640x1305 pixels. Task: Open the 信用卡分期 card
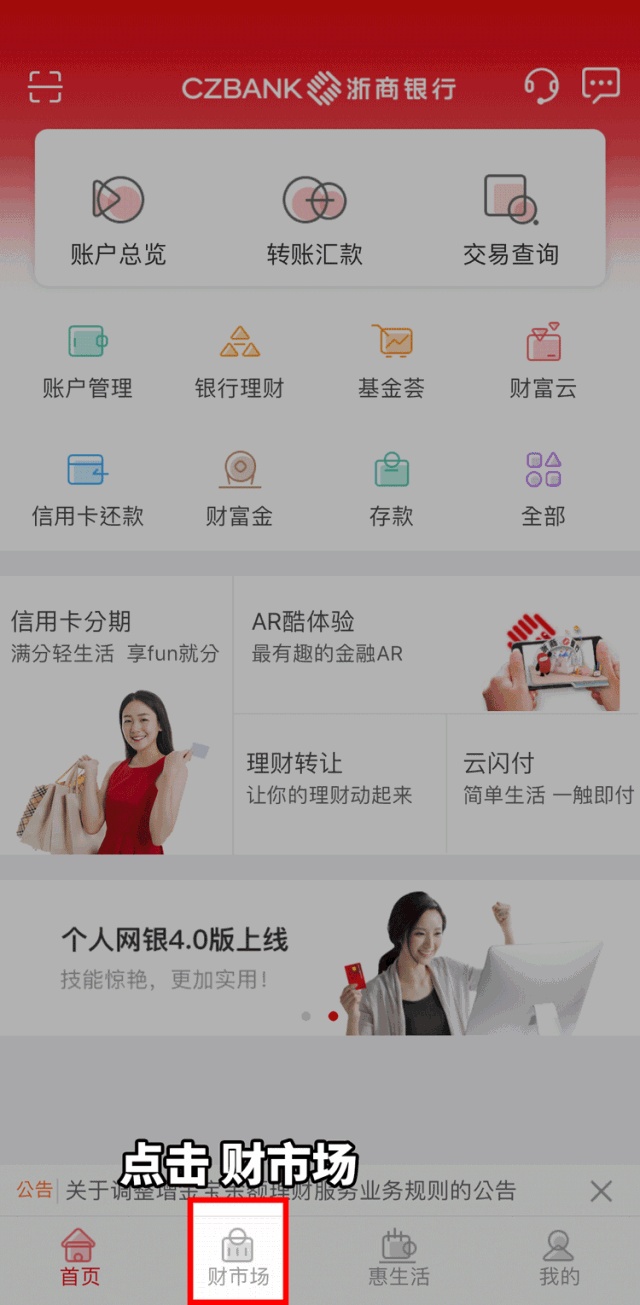pos(115,715)
